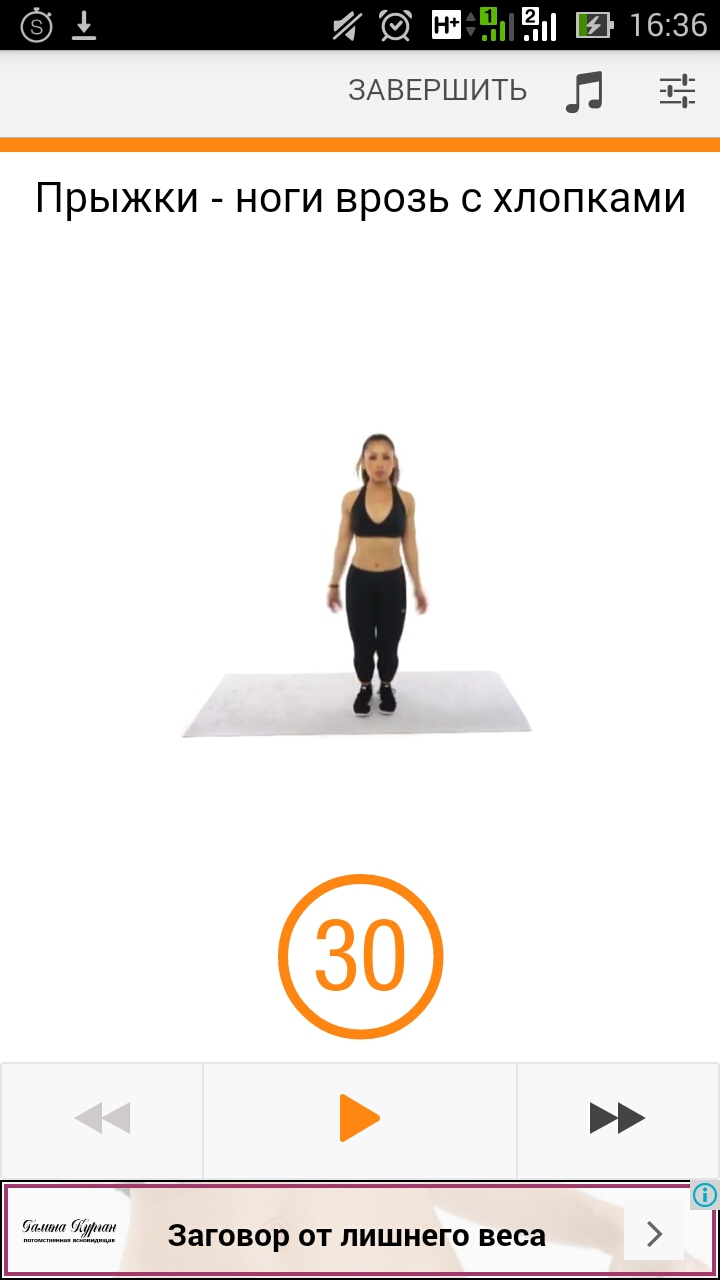Image resolution: width=720 pixels, height=1280 pixels.
Task: Tap the ad info icon
Action: [705, 1195]
